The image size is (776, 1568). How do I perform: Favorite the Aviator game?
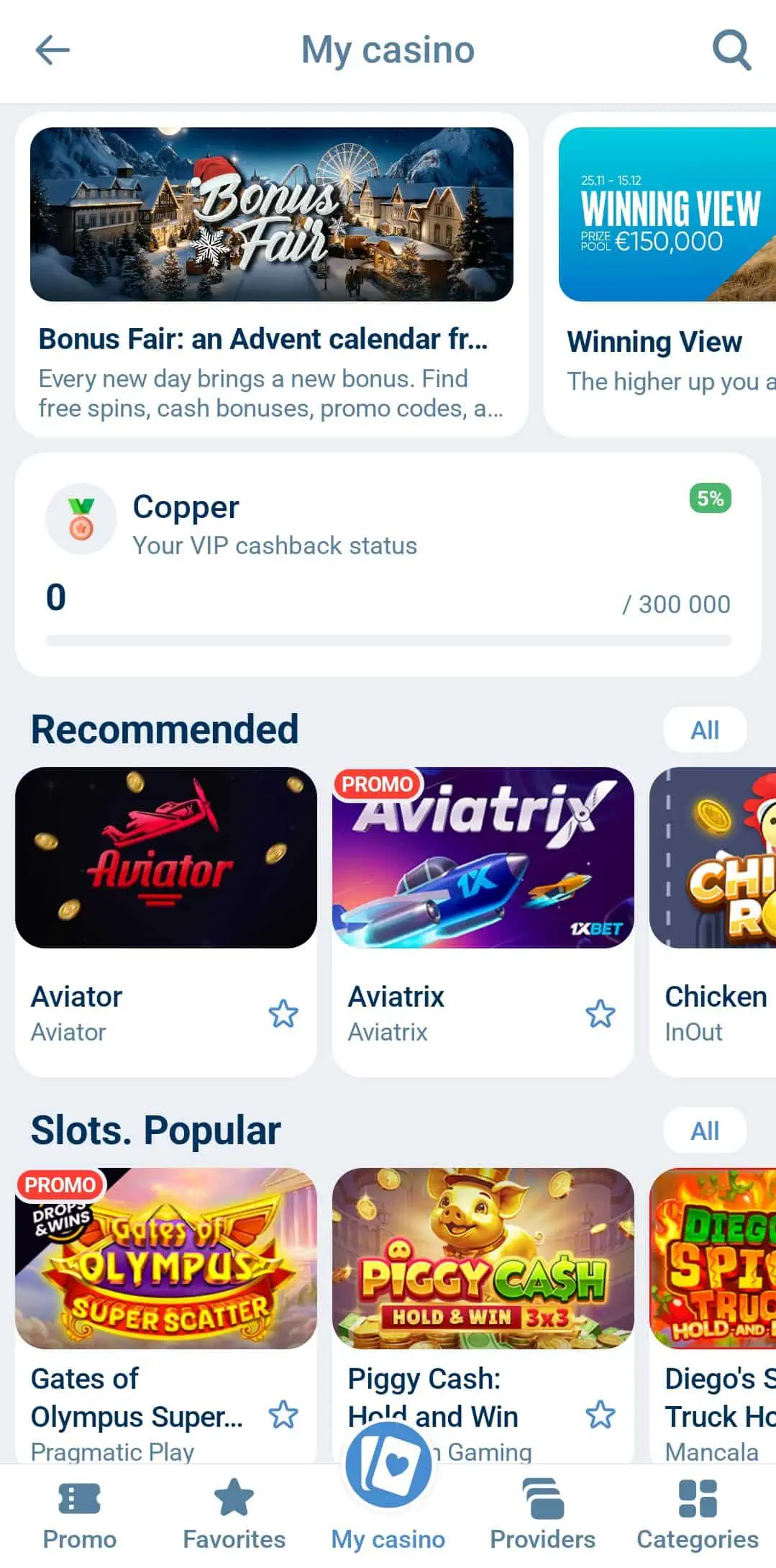pos(284,1015)
